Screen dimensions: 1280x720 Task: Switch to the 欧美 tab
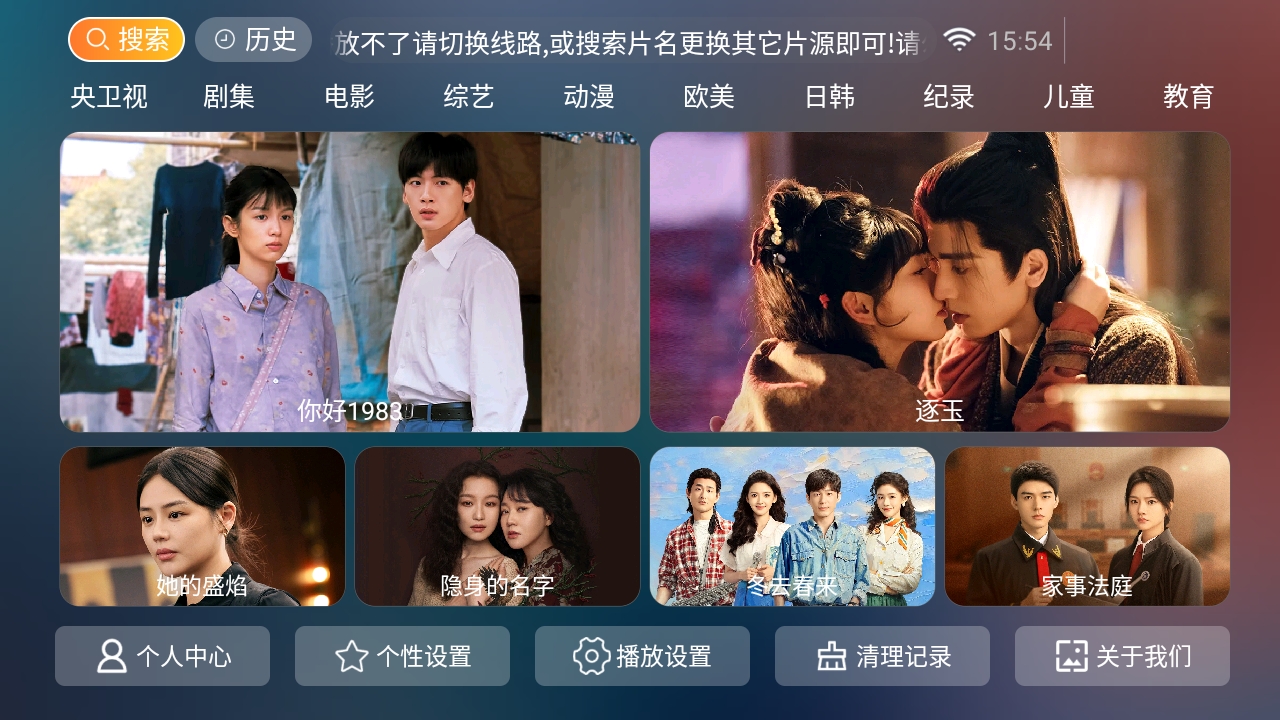[x=709, y=97]
